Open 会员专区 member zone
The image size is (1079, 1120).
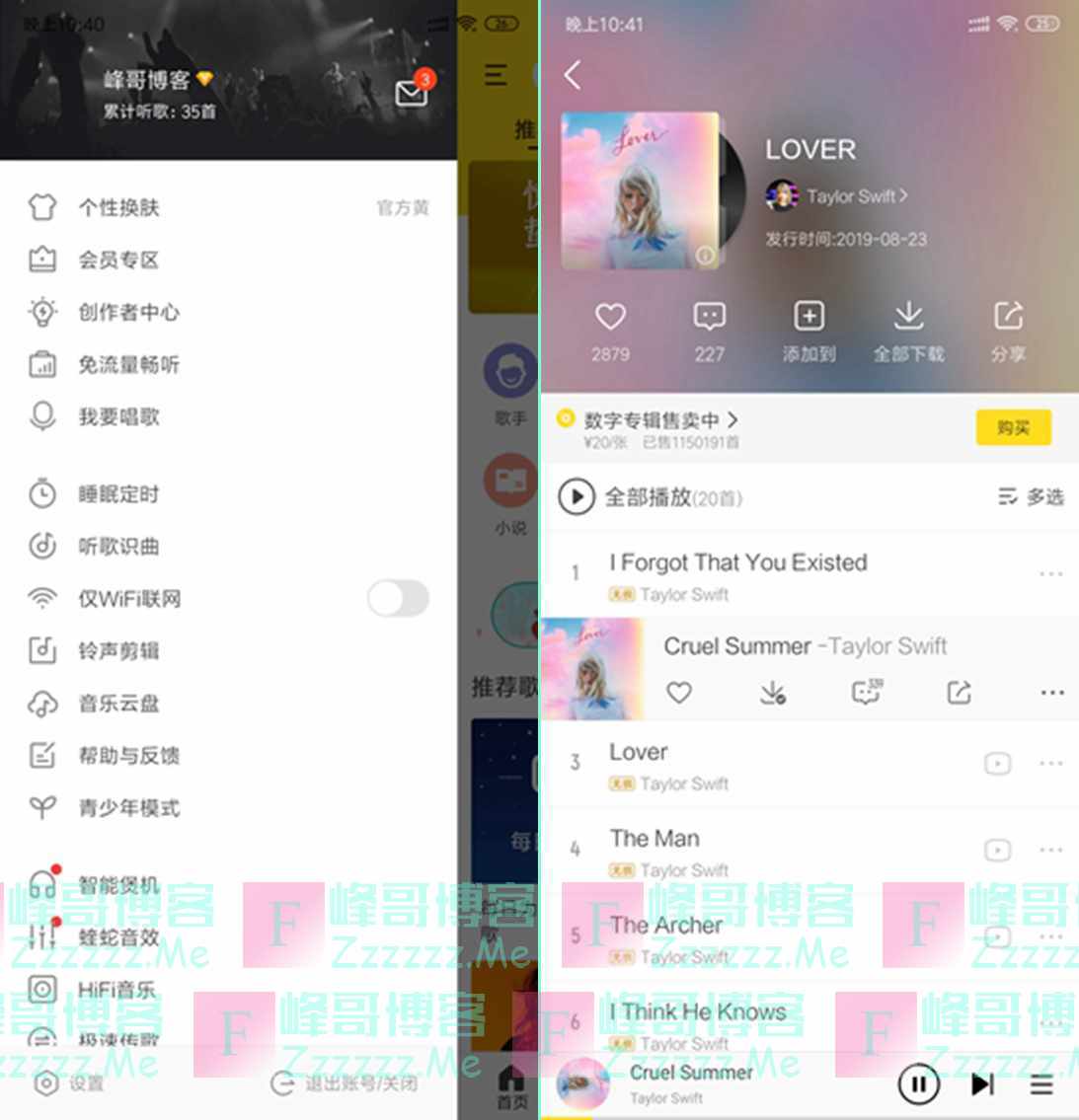pos(118,260)
